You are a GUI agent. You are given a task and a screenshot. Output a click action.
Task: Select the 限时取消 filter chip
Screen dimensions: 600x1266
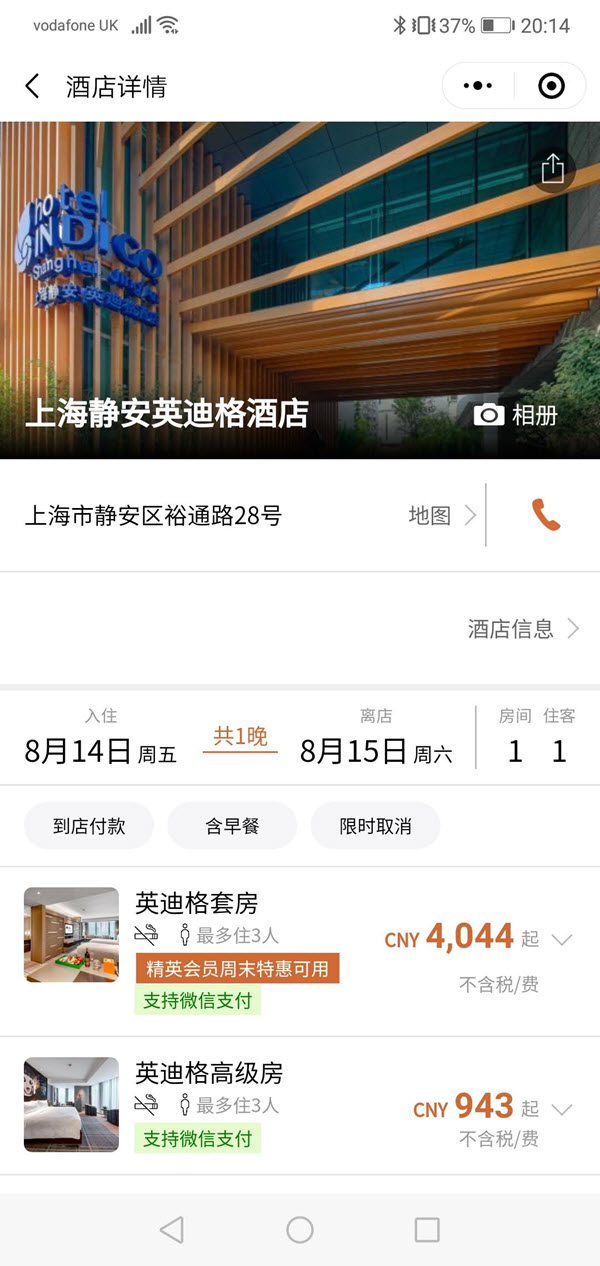(x=375, y=826)
